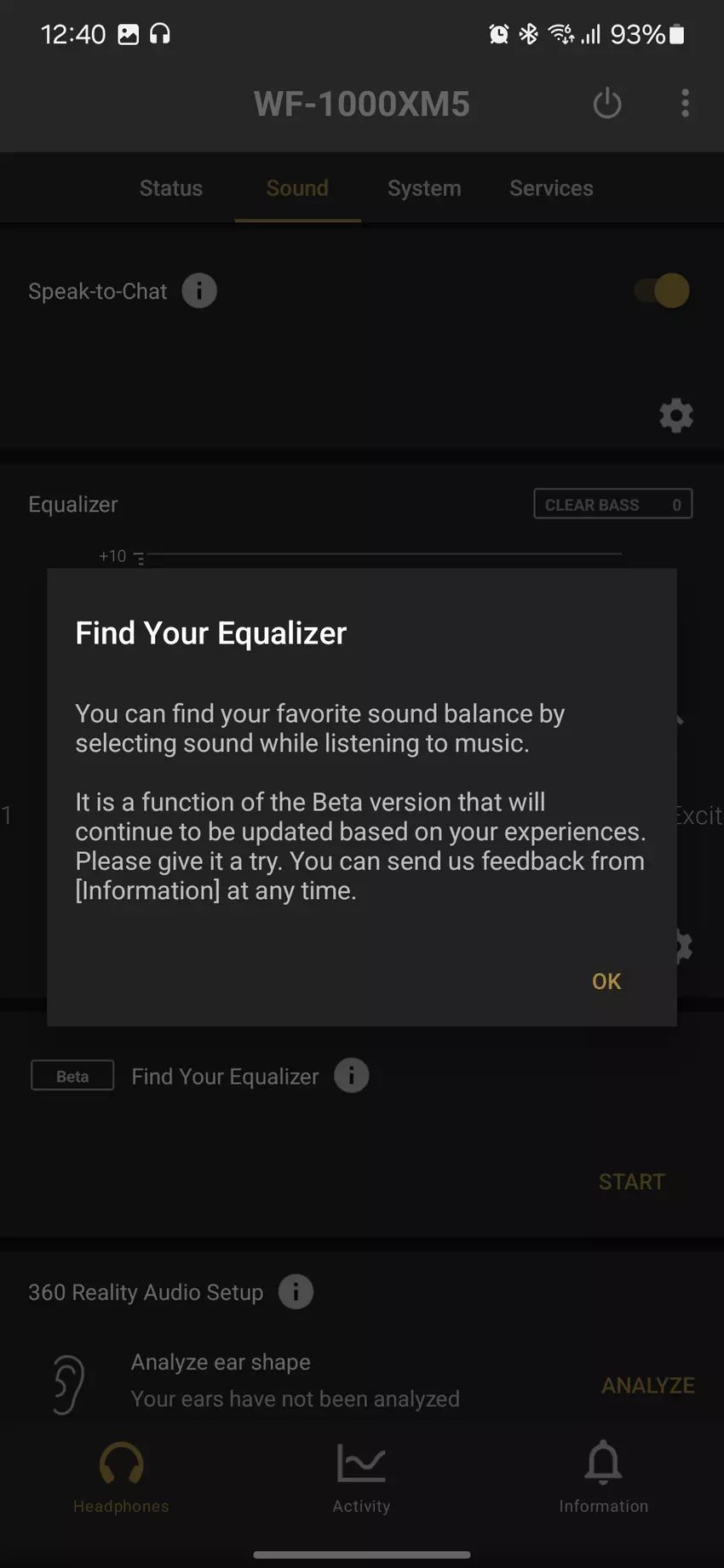Screen dimensions: 724x1568
Task: Open the Information bottom tab
Action: (x=603, y=1477)
